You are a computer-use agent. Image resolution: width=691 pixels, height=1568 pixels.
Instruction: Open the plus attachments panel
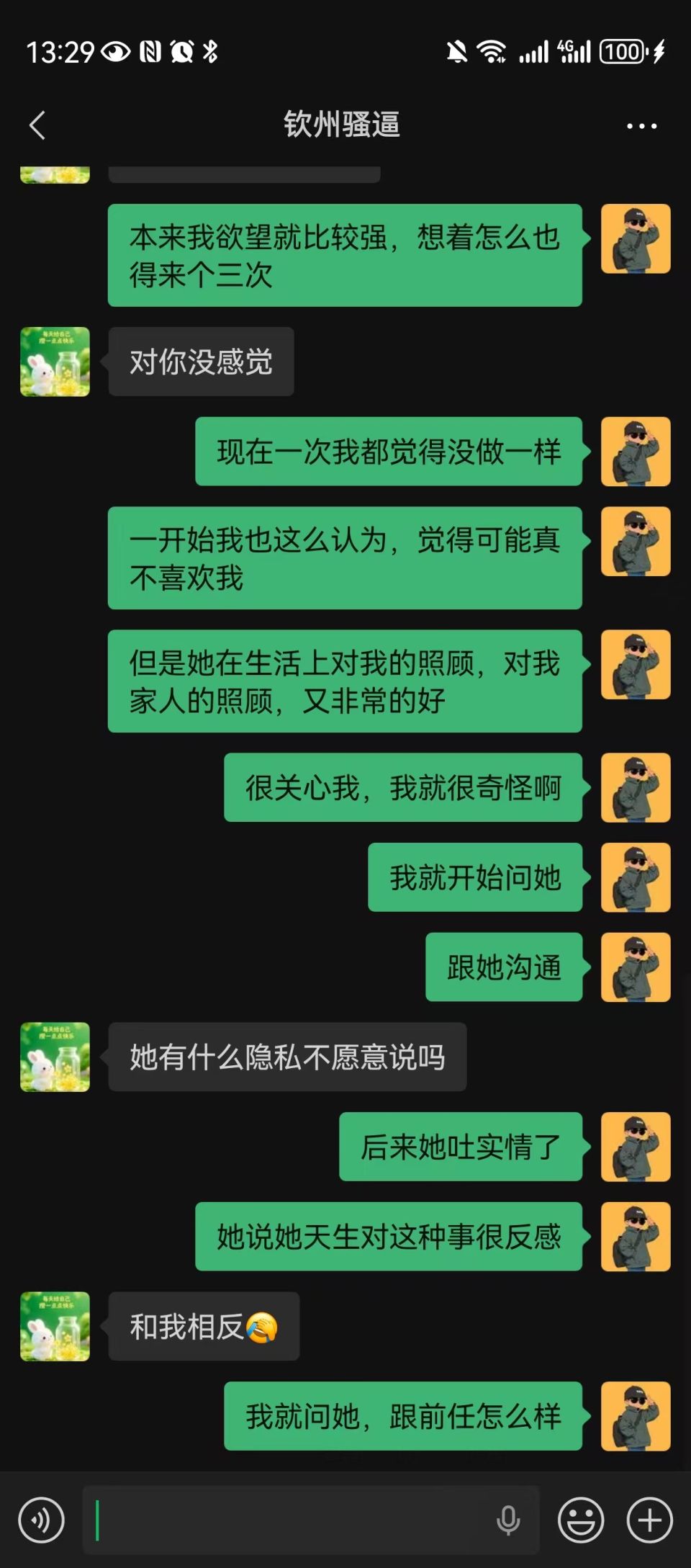(649, 1520)
